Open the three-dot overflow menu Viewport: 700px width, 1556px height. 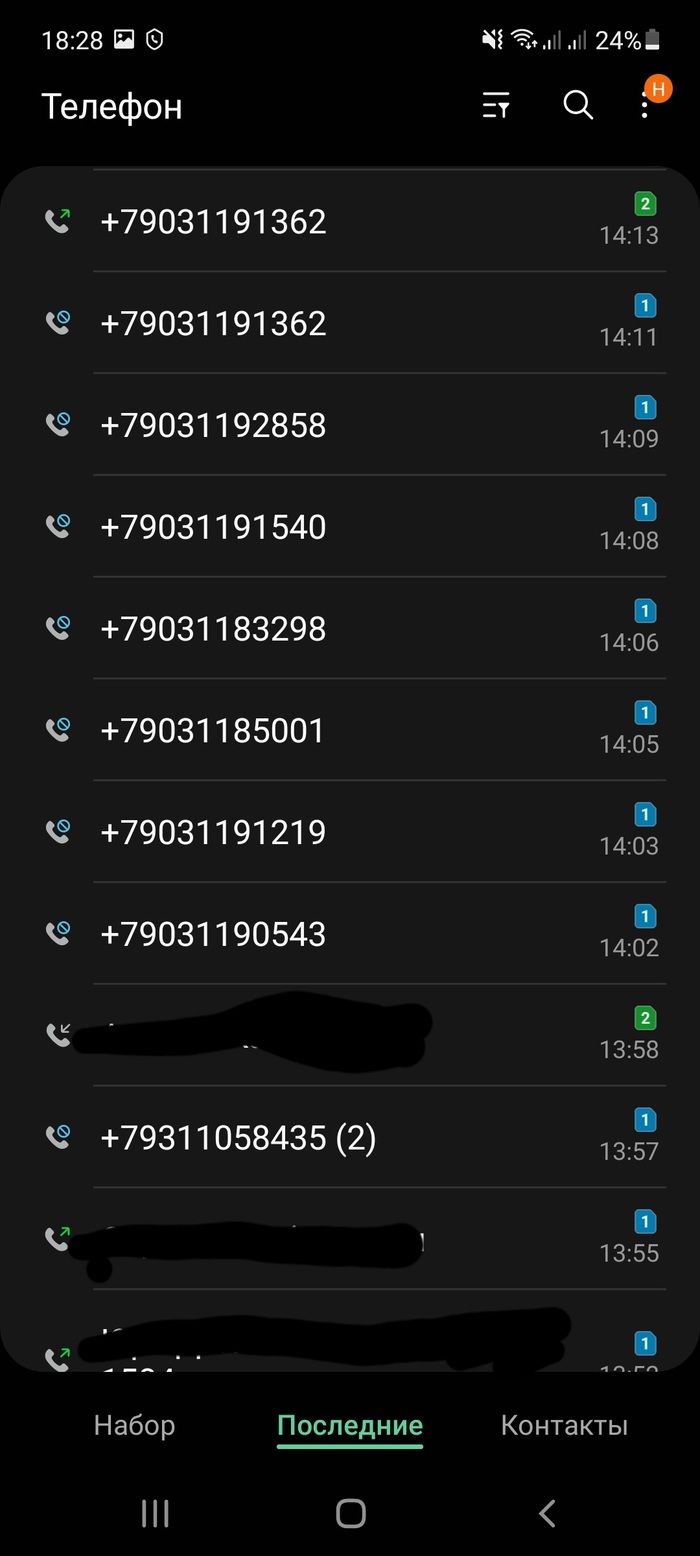point(646,105)
